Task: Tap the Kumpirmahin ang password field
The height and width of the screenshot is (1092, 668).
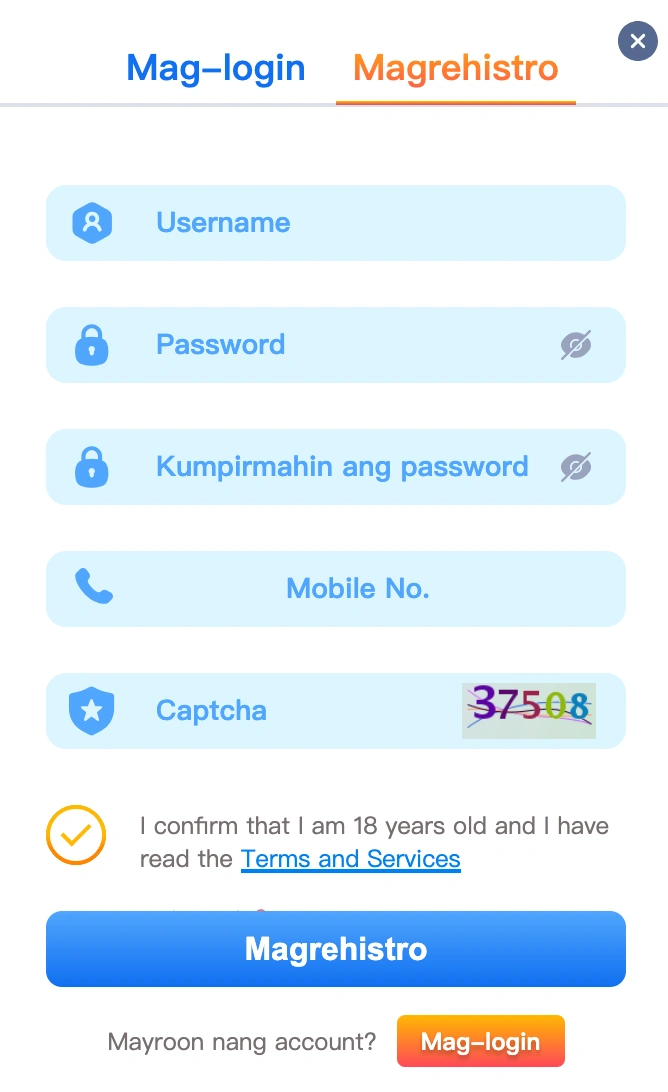Action: pyautogui.click(x=340, y=467)
